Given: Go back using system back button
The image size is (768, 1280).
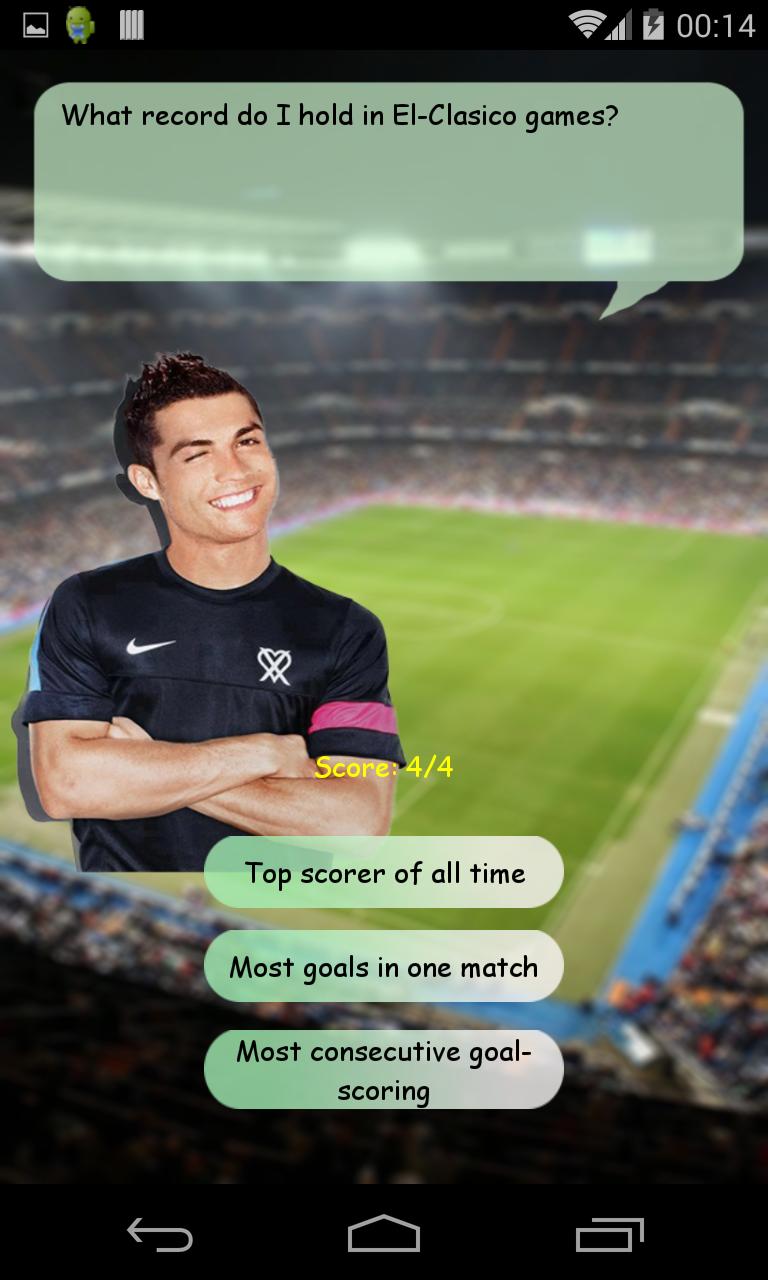Looking at the screenshot, I should pyautogui.click(x=160, y=1235).
